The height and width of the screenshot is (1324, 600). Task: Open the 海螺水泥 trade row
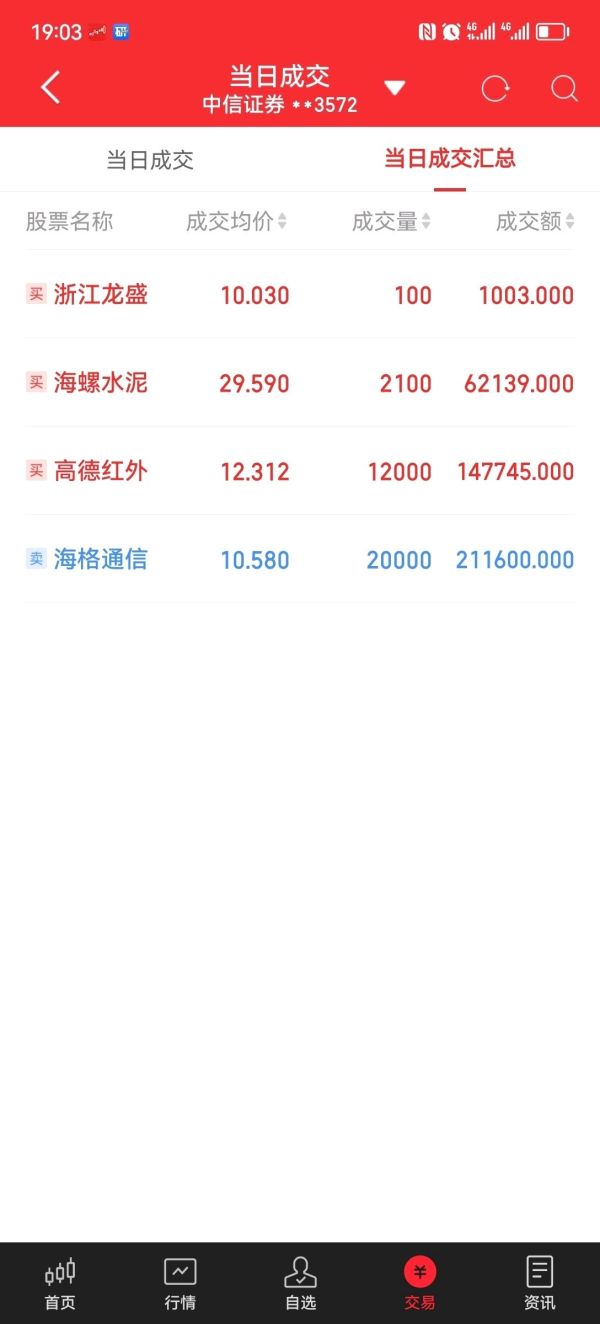[300, 383]
